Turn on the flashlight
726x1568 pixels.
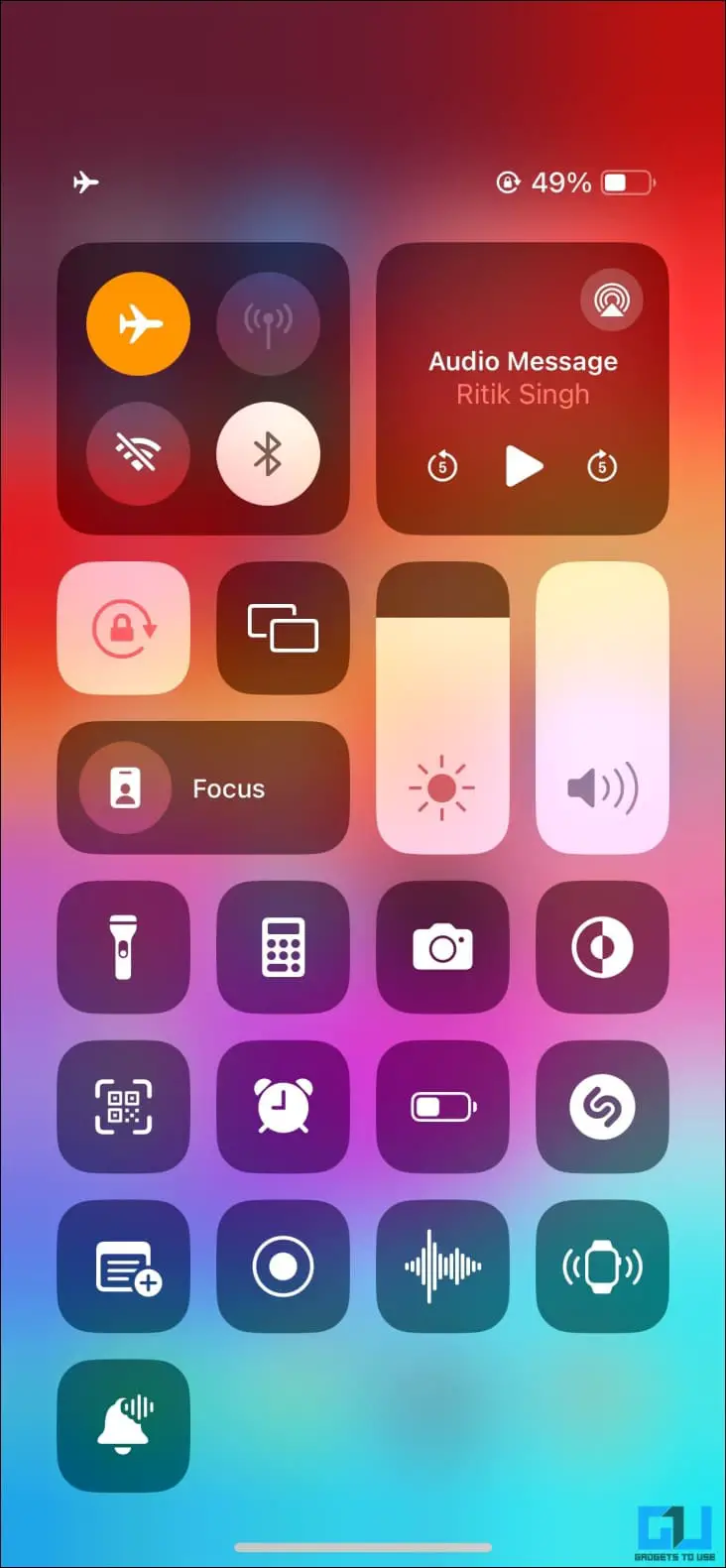[x=124, y=947]
